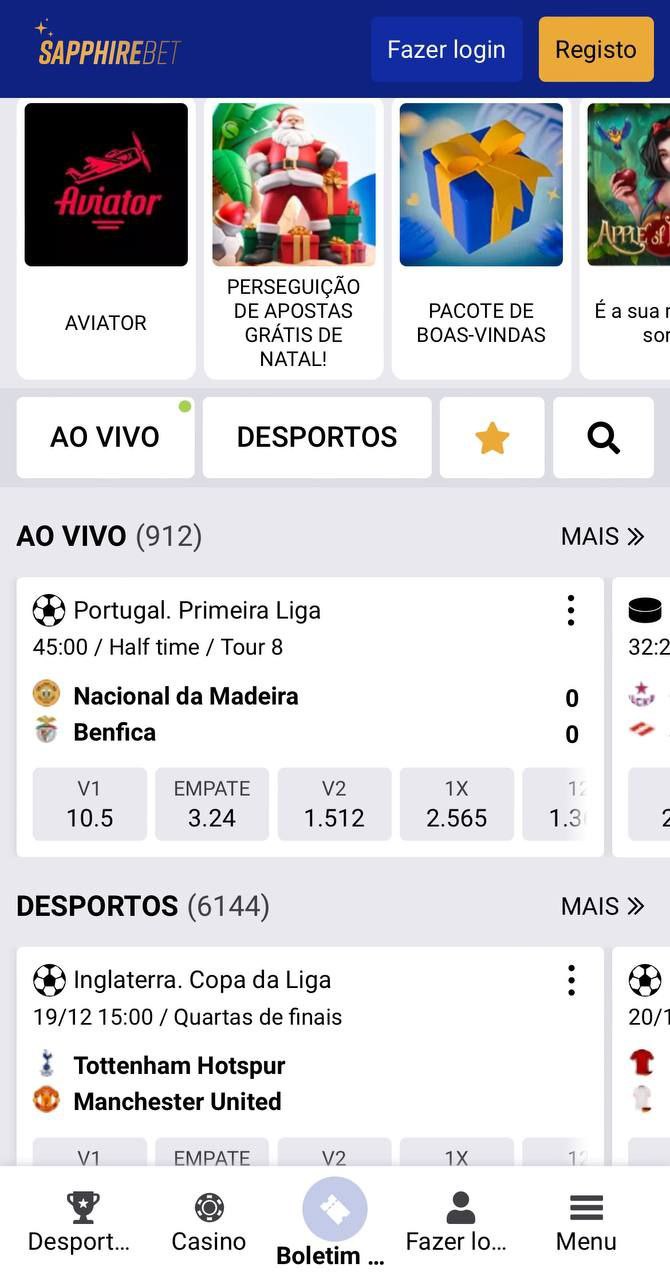Screen dimensions: 670x1279
Task: Switch to the DESPORTOS tab
Action: tap(317, 437)
